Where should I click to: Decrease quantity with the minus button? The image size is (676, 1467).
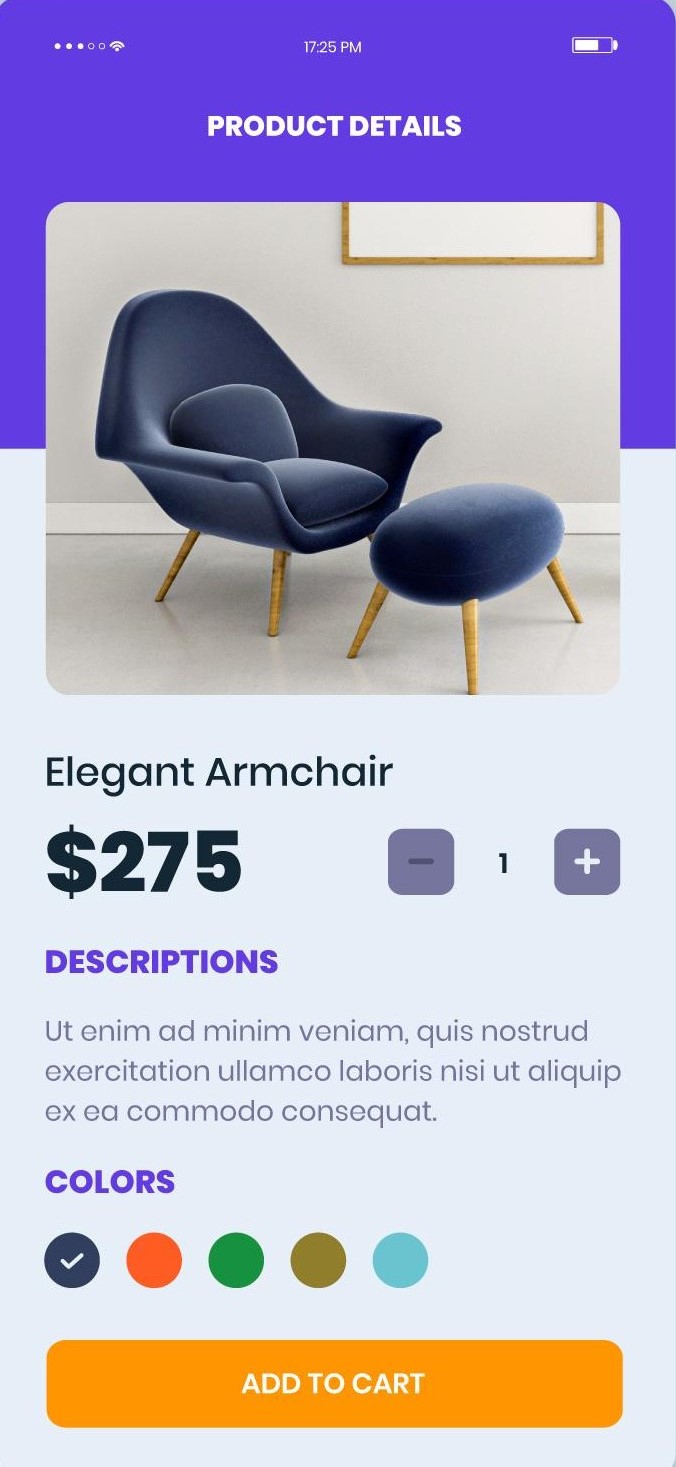point(421,861)
